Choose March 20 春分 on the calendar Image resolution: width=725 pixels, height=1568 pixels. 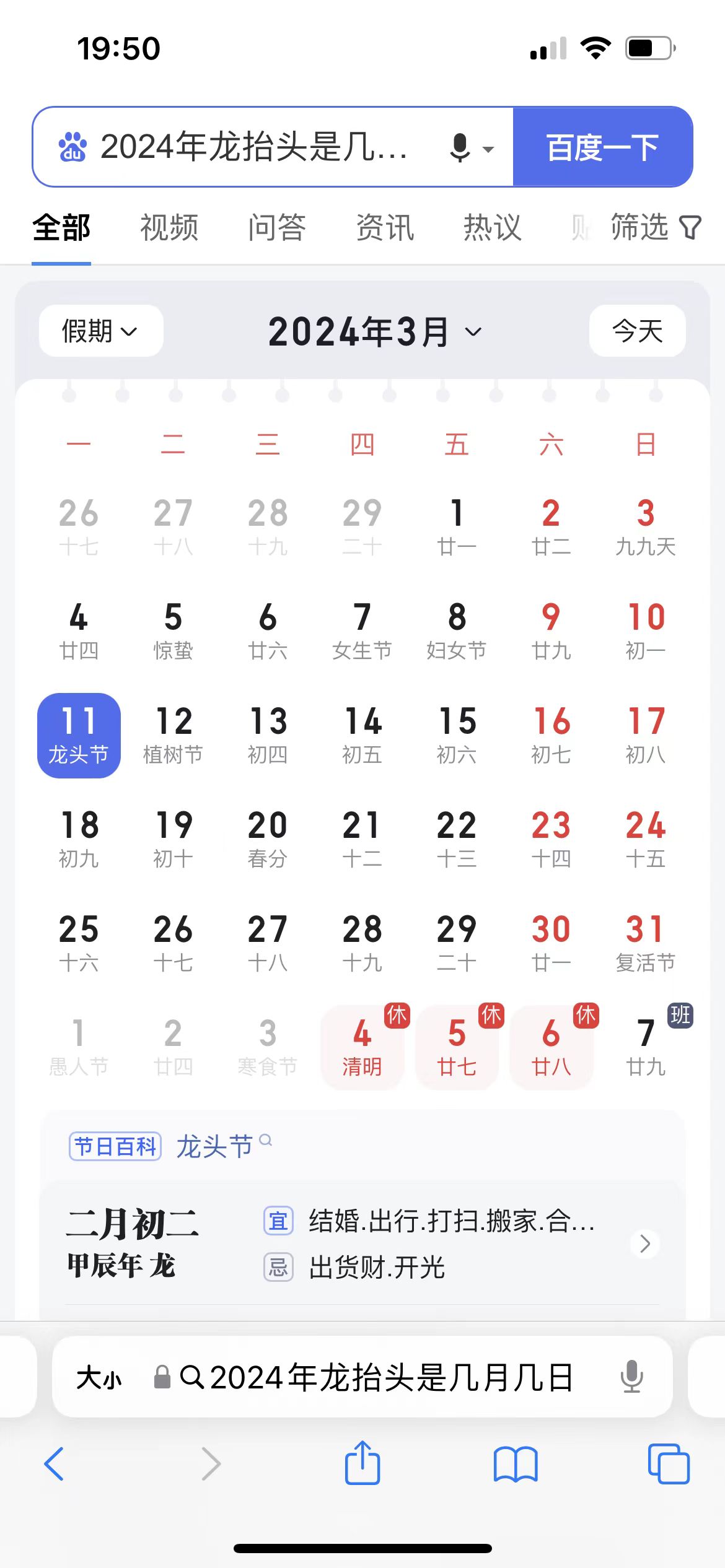268,839
